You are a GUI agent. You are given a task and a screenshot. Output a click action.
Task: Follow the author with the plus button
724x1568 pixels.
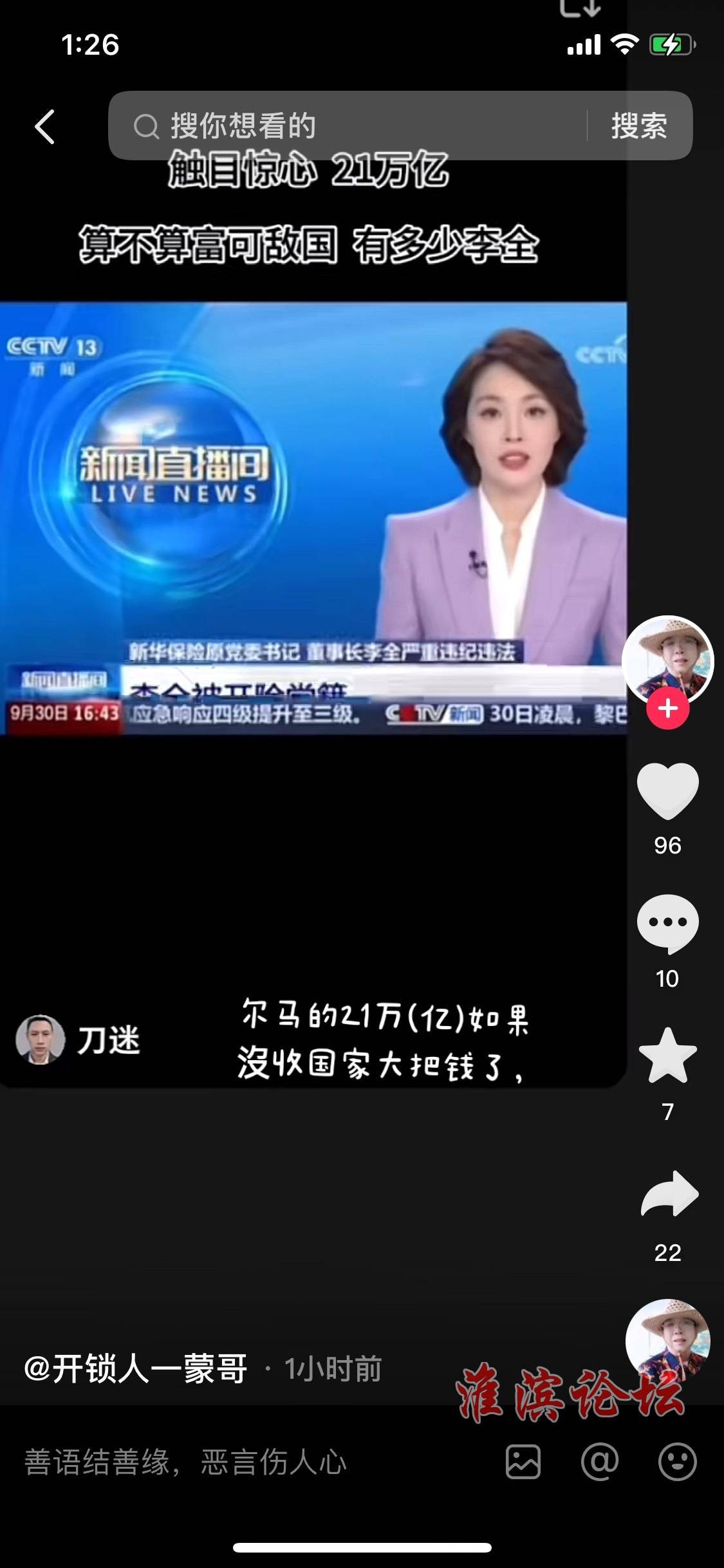coord(668,709)
